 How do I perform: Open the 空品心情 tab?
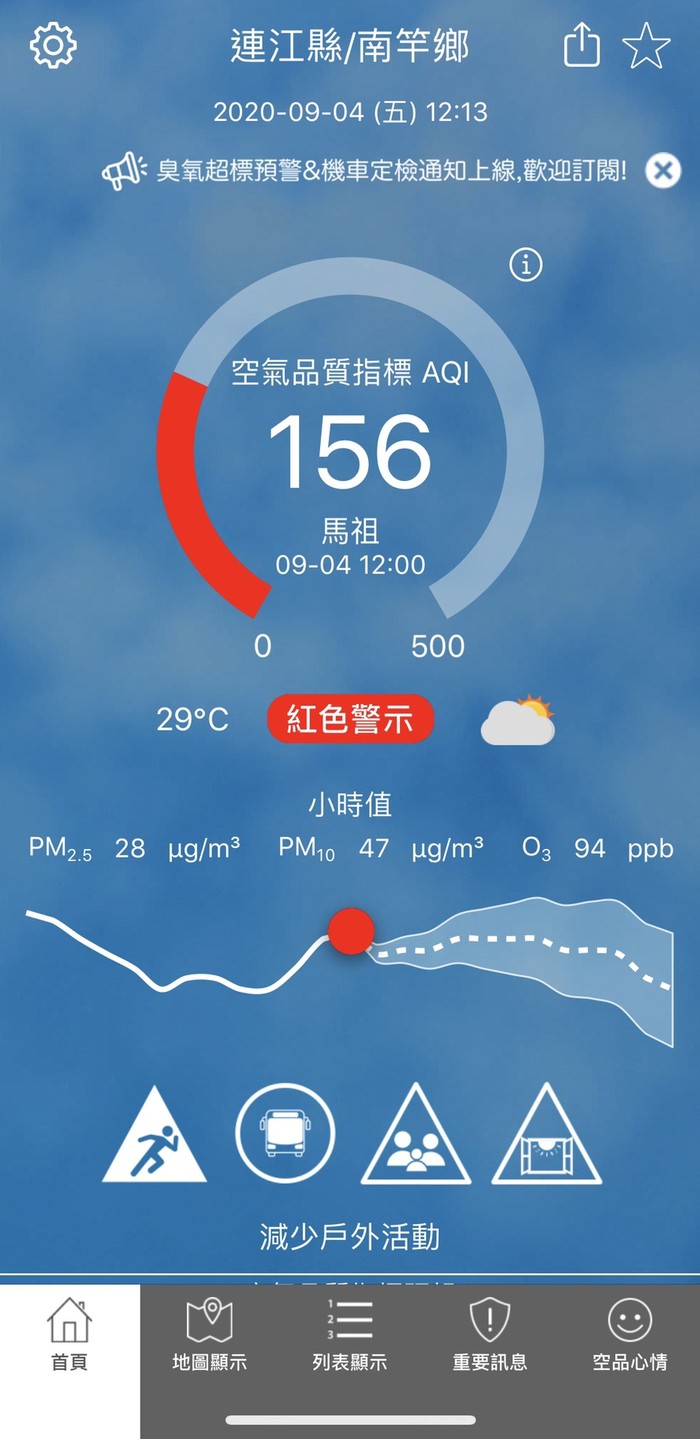point(629,1335)
